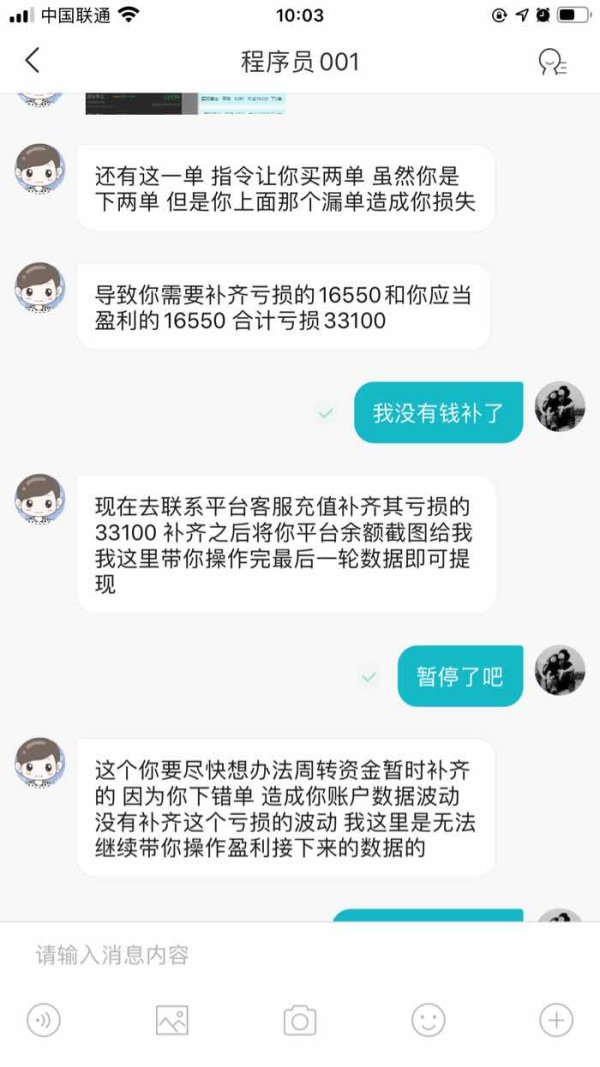Tap my avatar beside 我没有钱补了
600x1067 pixels.
click(x=560, y=406)
